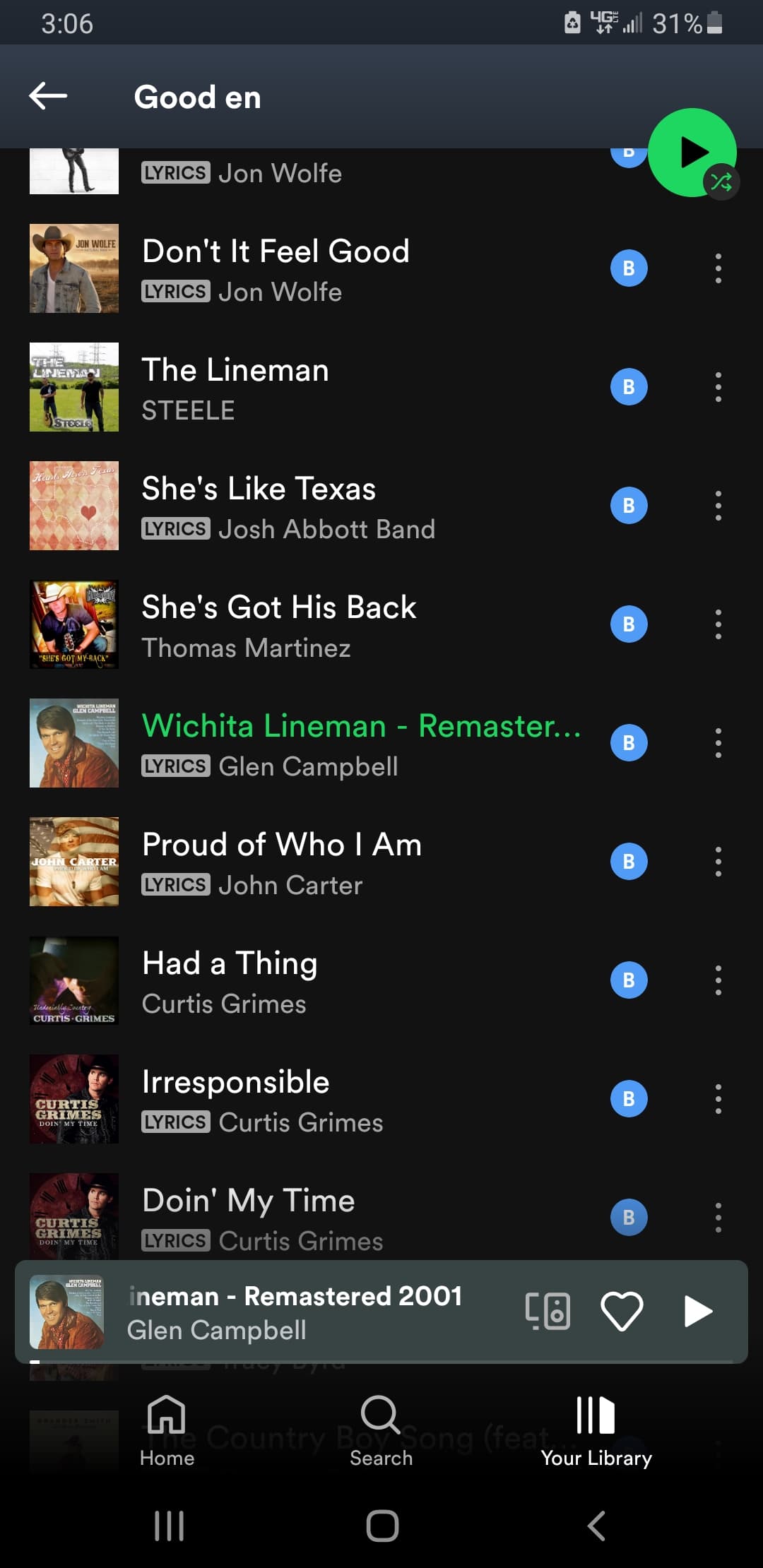Go to Home from the bottom navigation
The height and width of the screenshot is (1568, 763).
pos(167,1434)
